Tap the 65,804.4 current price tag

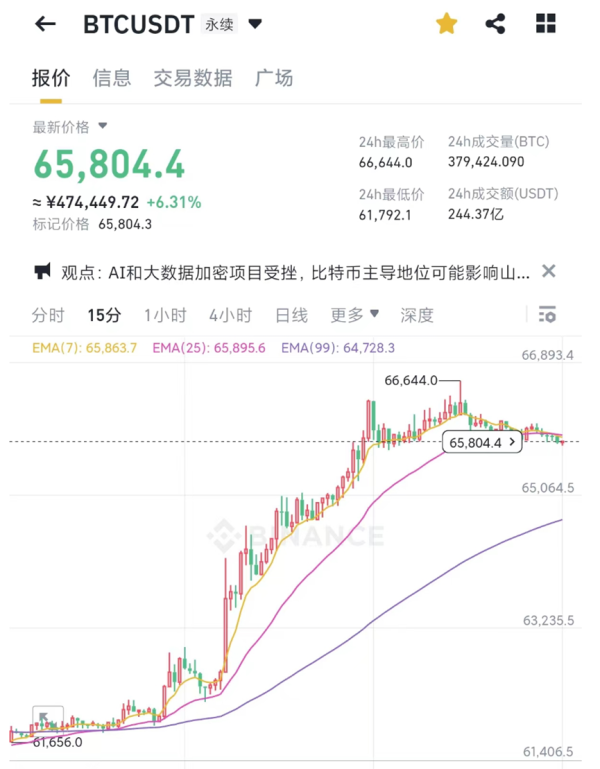point(484,441)
